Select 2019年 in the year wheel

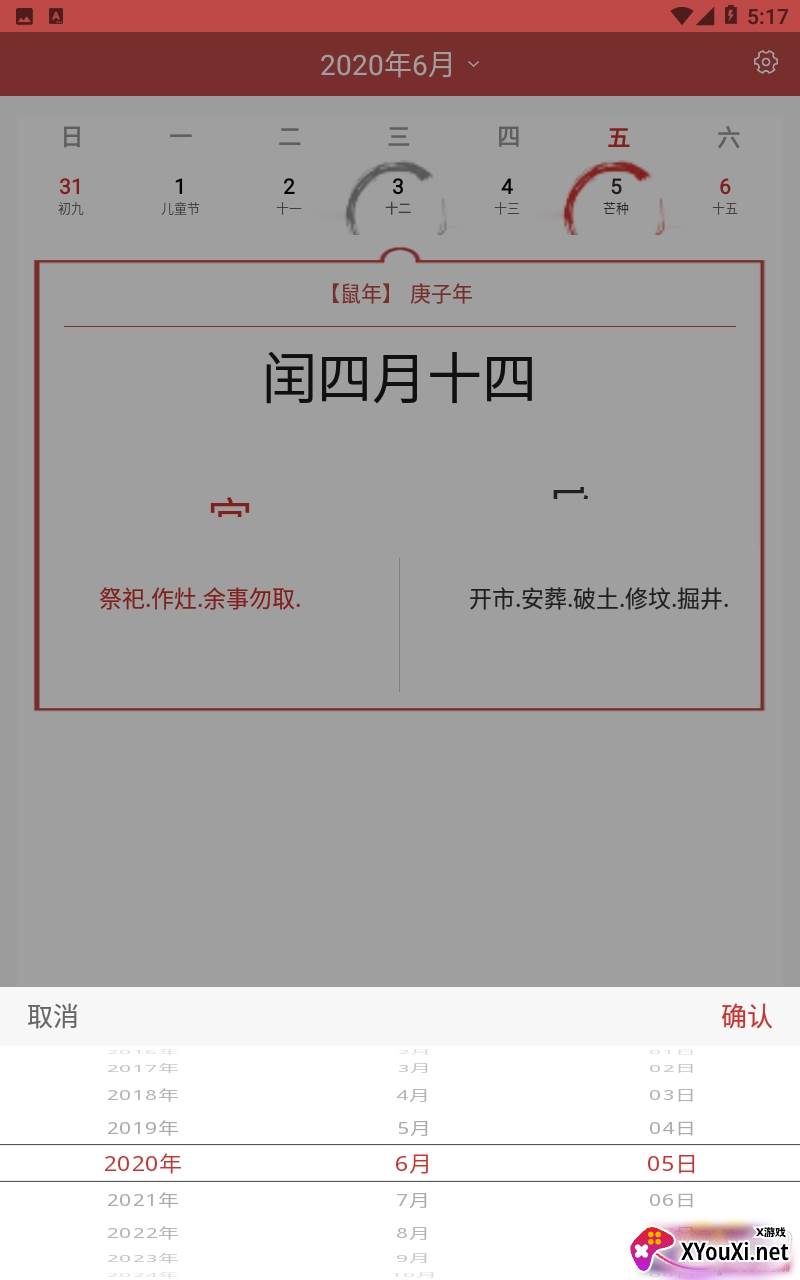pyautogui.click(x=143, y=1128)
